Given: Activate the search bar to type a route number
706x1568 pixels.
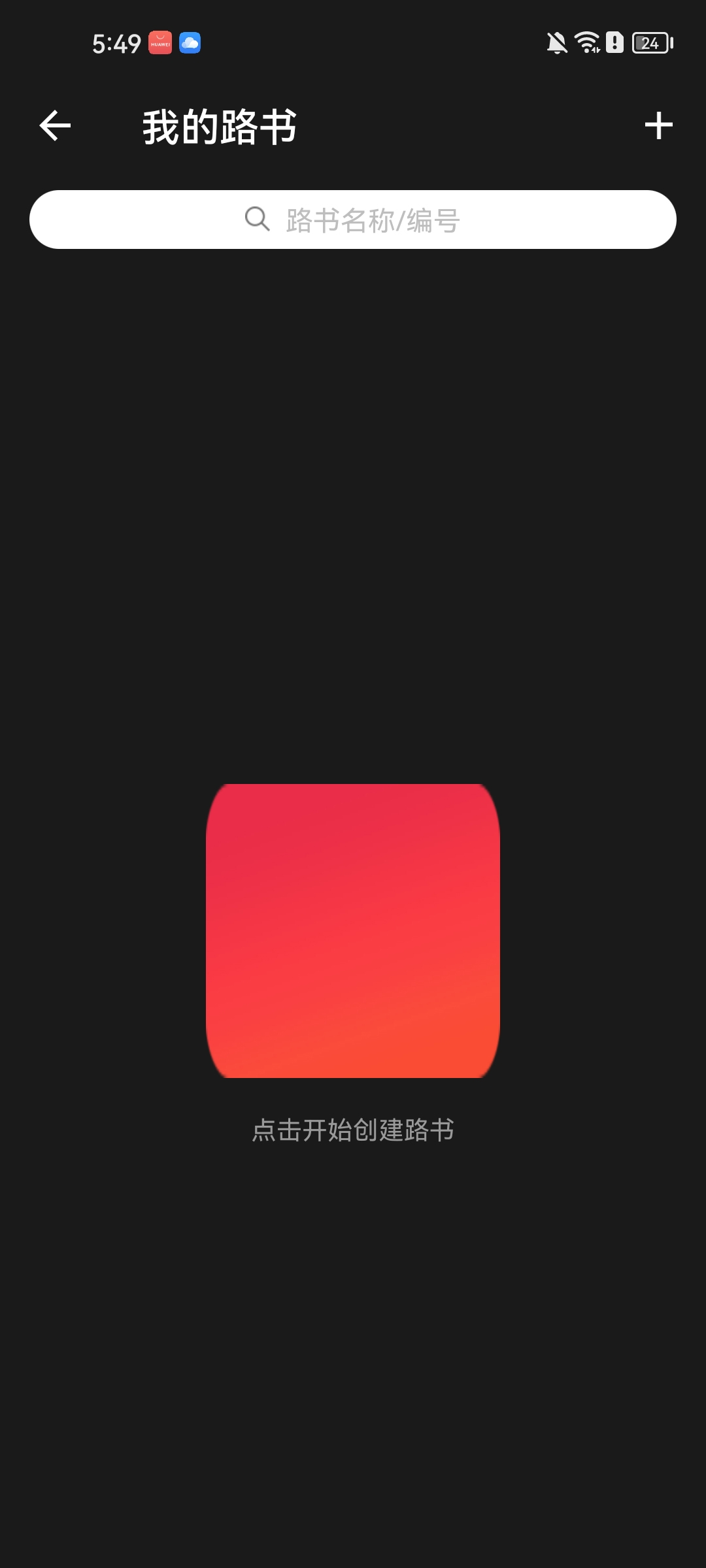Looking at the screenshot, I should tap(353, 220).
